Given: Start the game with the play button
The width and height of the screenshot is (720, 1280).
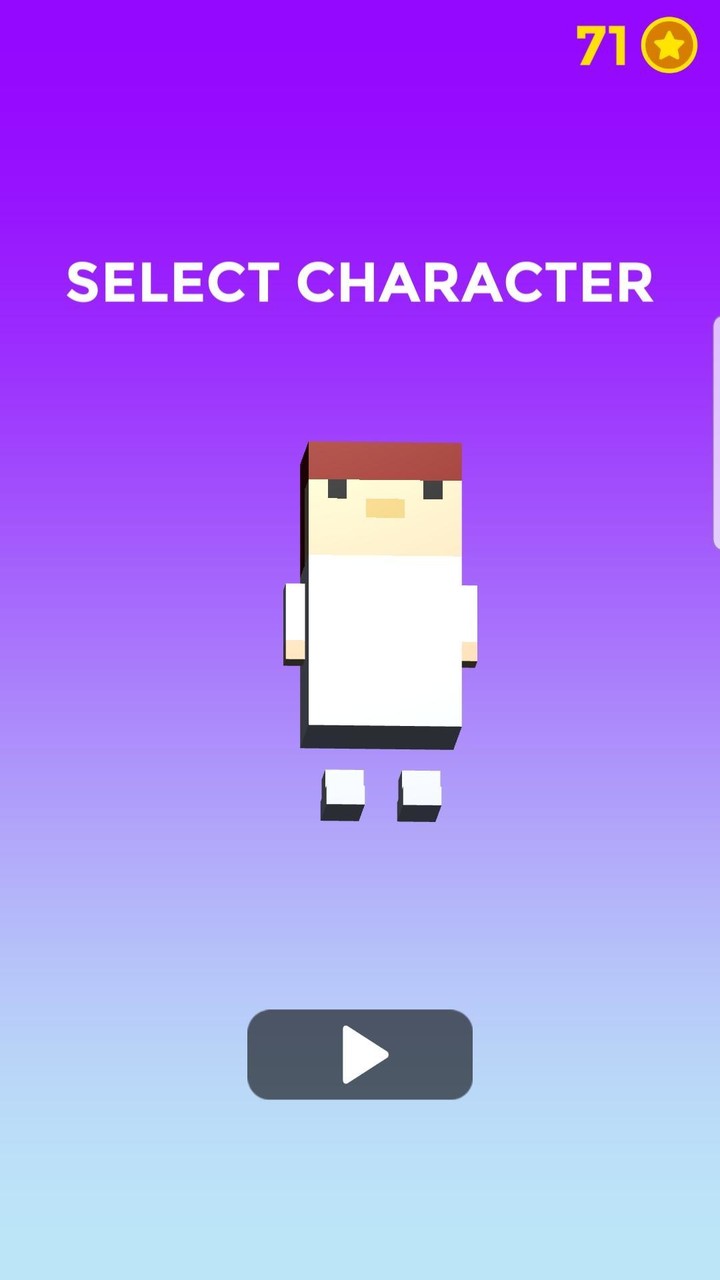Looking at the screenshot, I should [x=360, y=1054].
